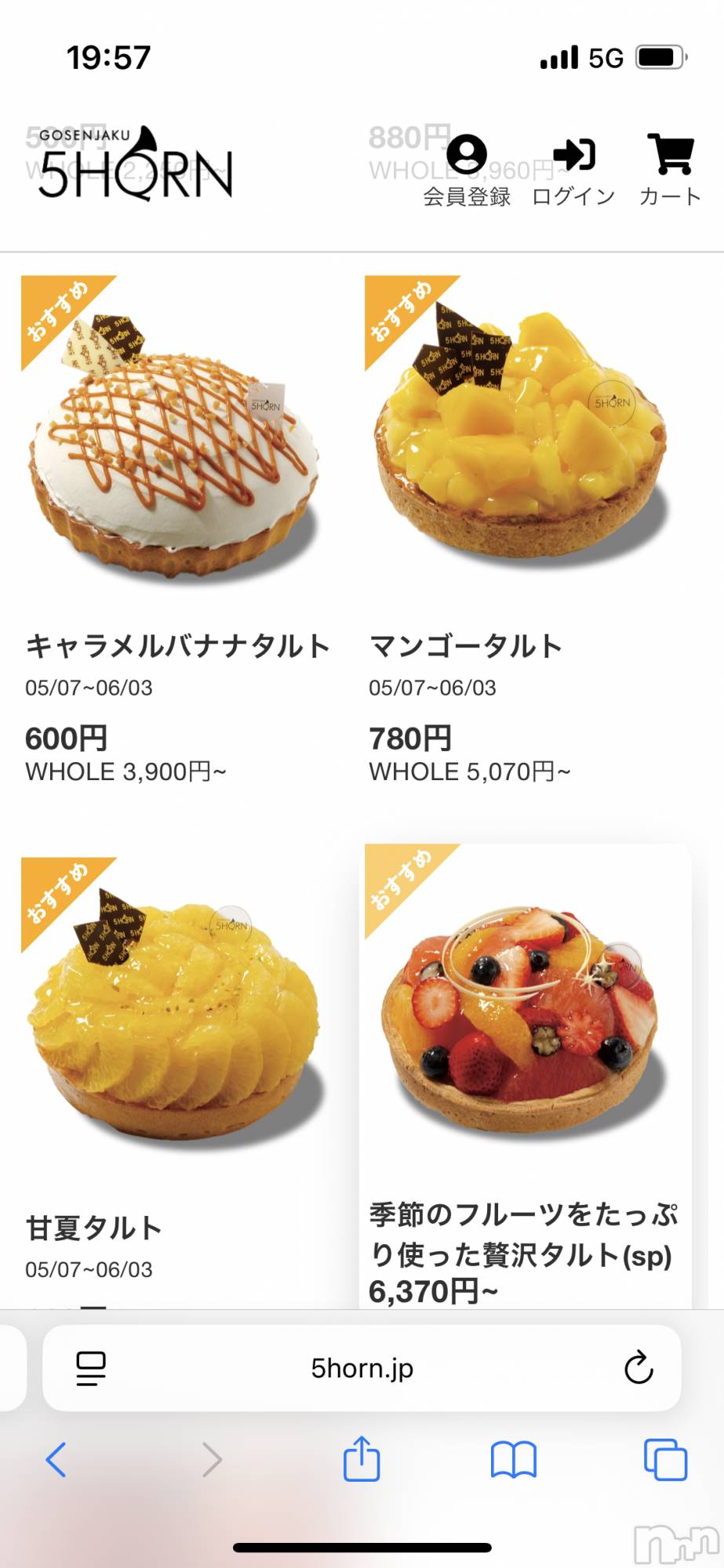Viewport: 724px width, 1568px height.
Task: Go back to the previous page
Action: pyautogui.click(x=56, y=1460)
